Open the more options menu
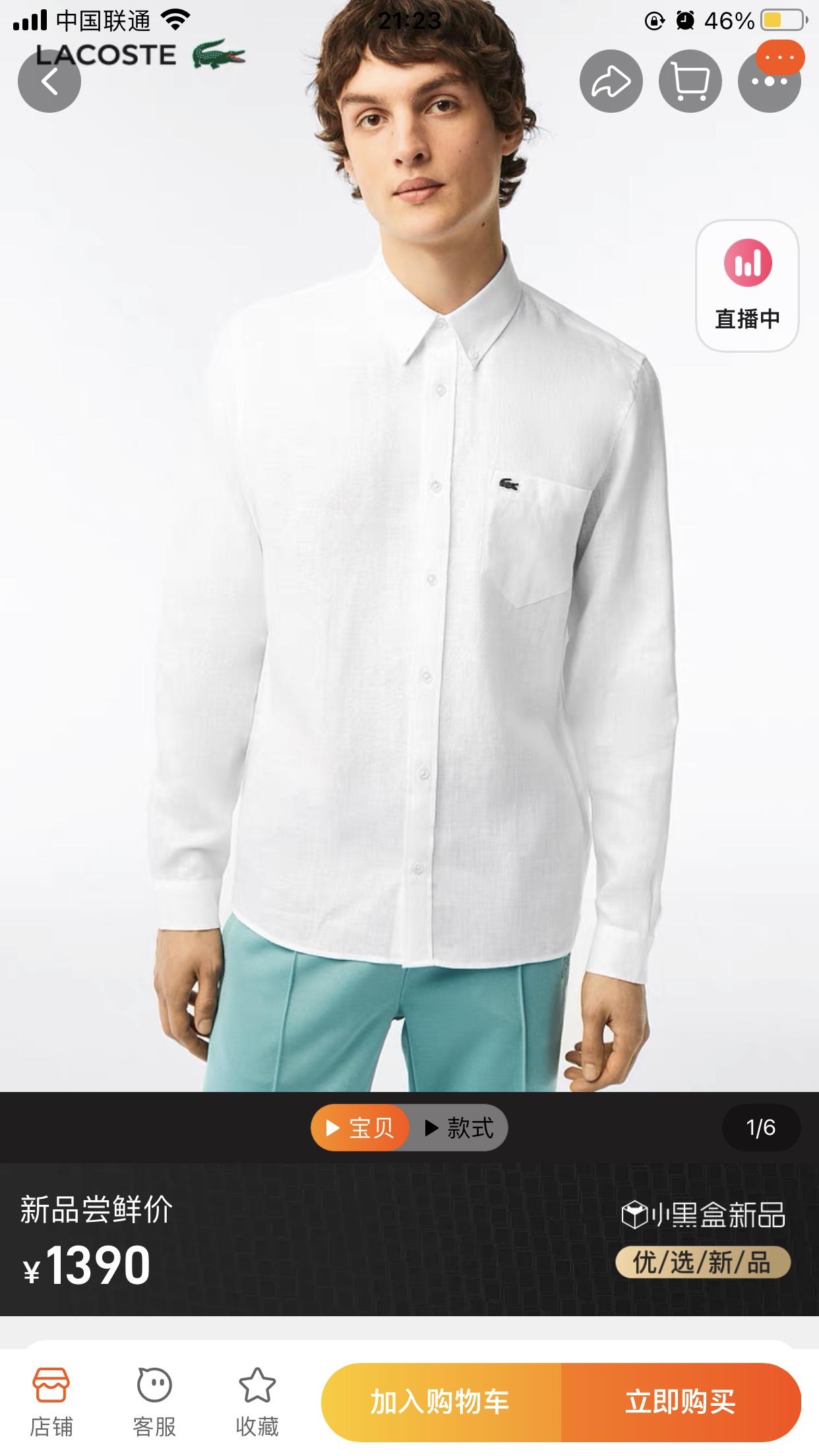This screenshot has width=819, height=1456. (769, 82)
